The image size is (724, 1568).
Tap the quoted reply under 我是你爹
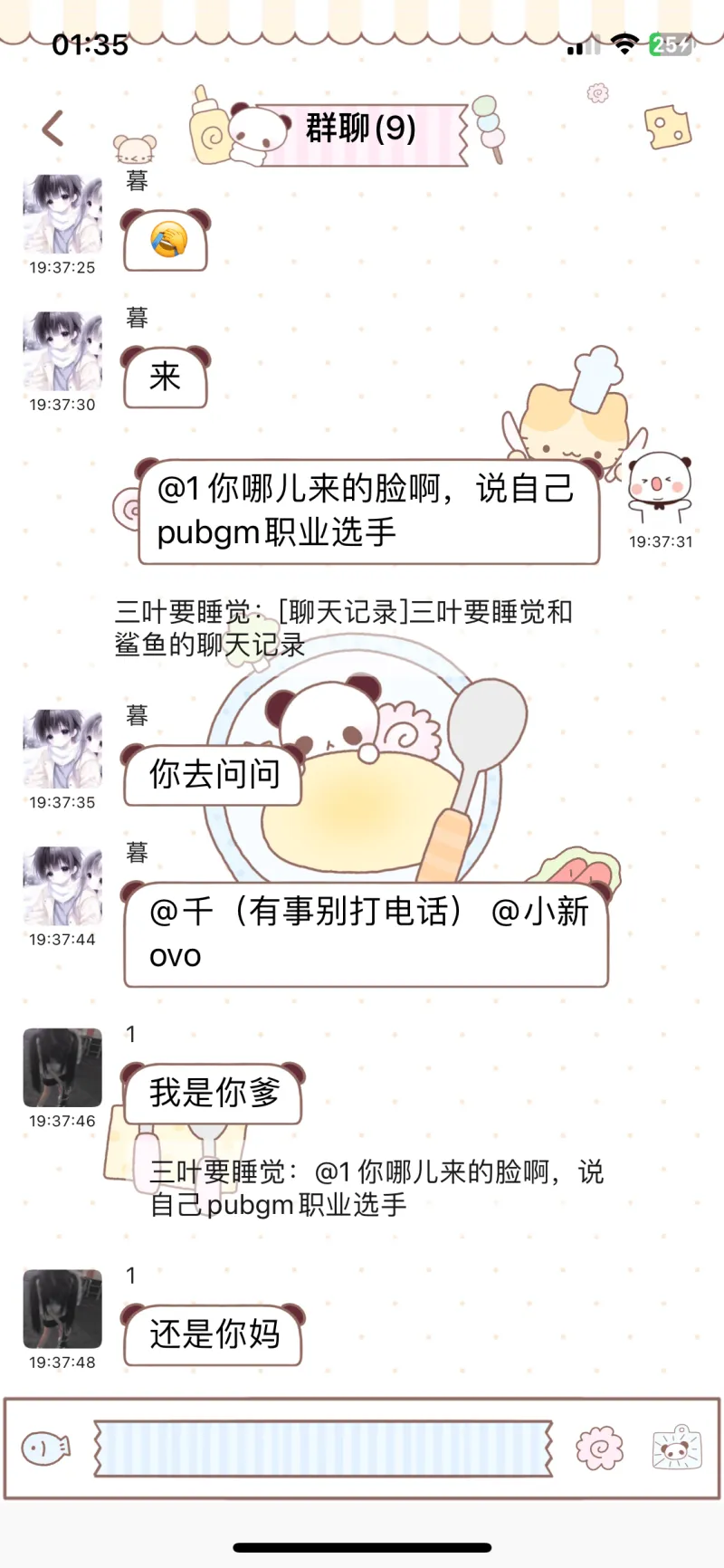click(x=376, y=1188)
